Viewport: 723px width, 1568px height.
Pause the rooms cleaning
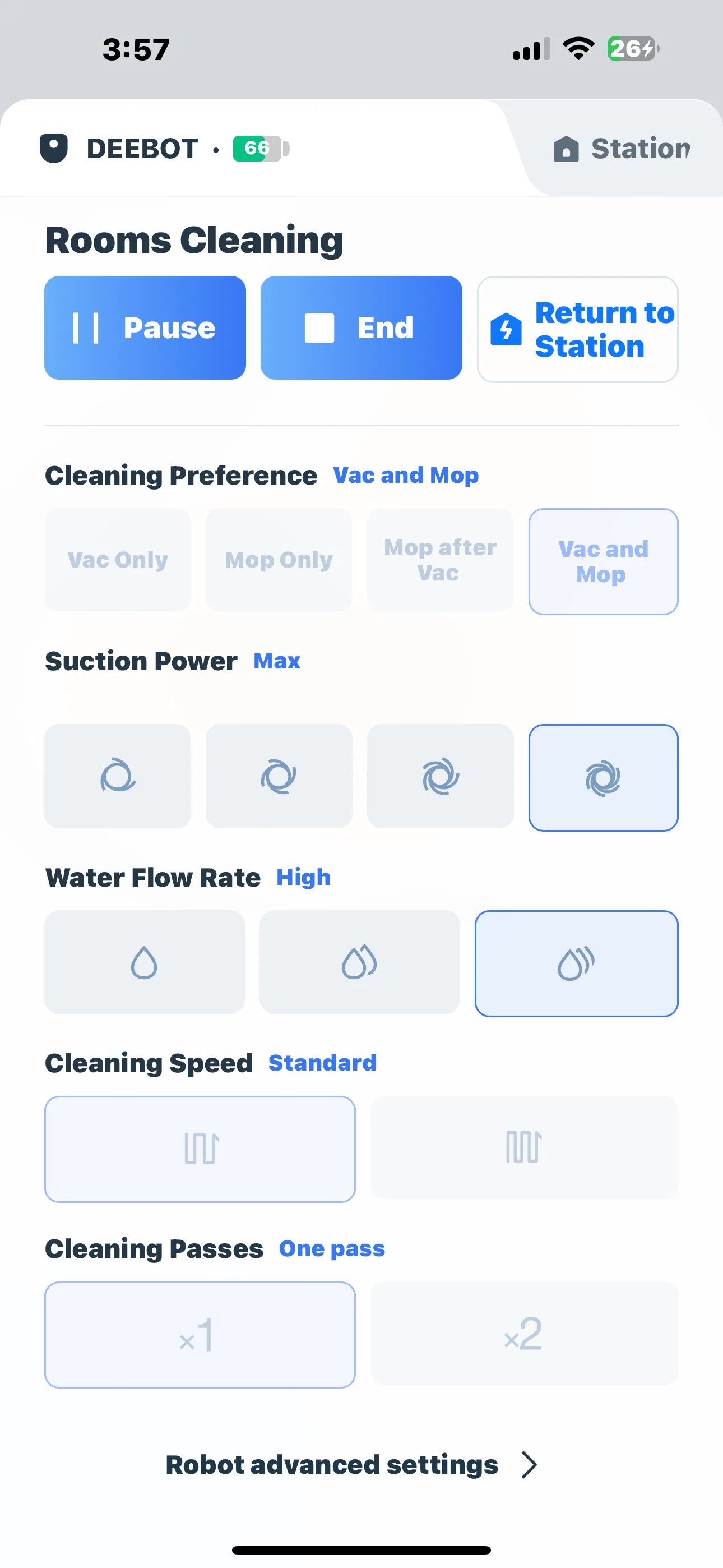[145, 328]
